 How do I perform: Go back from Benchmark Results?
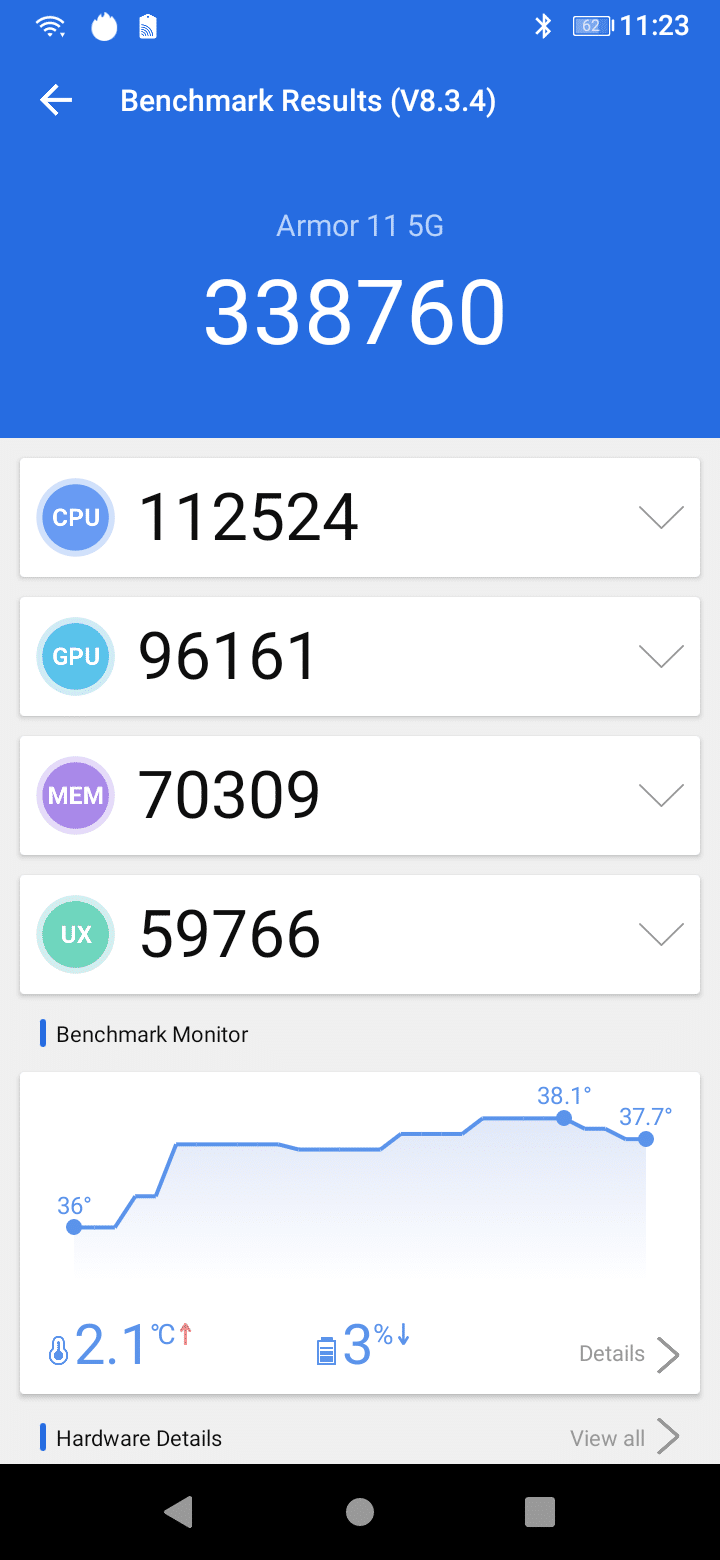(56, 100)
